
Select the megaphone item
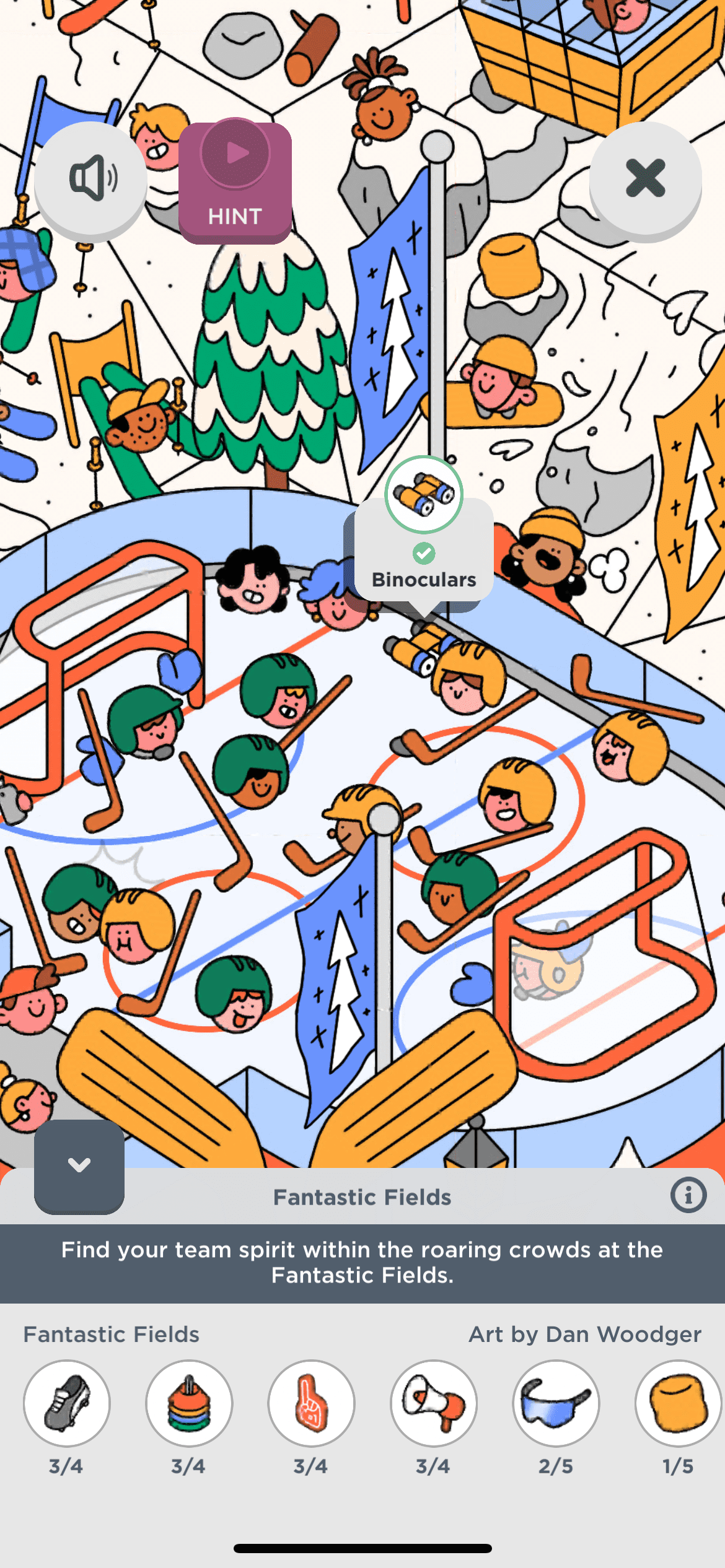tap(433, 1403)
